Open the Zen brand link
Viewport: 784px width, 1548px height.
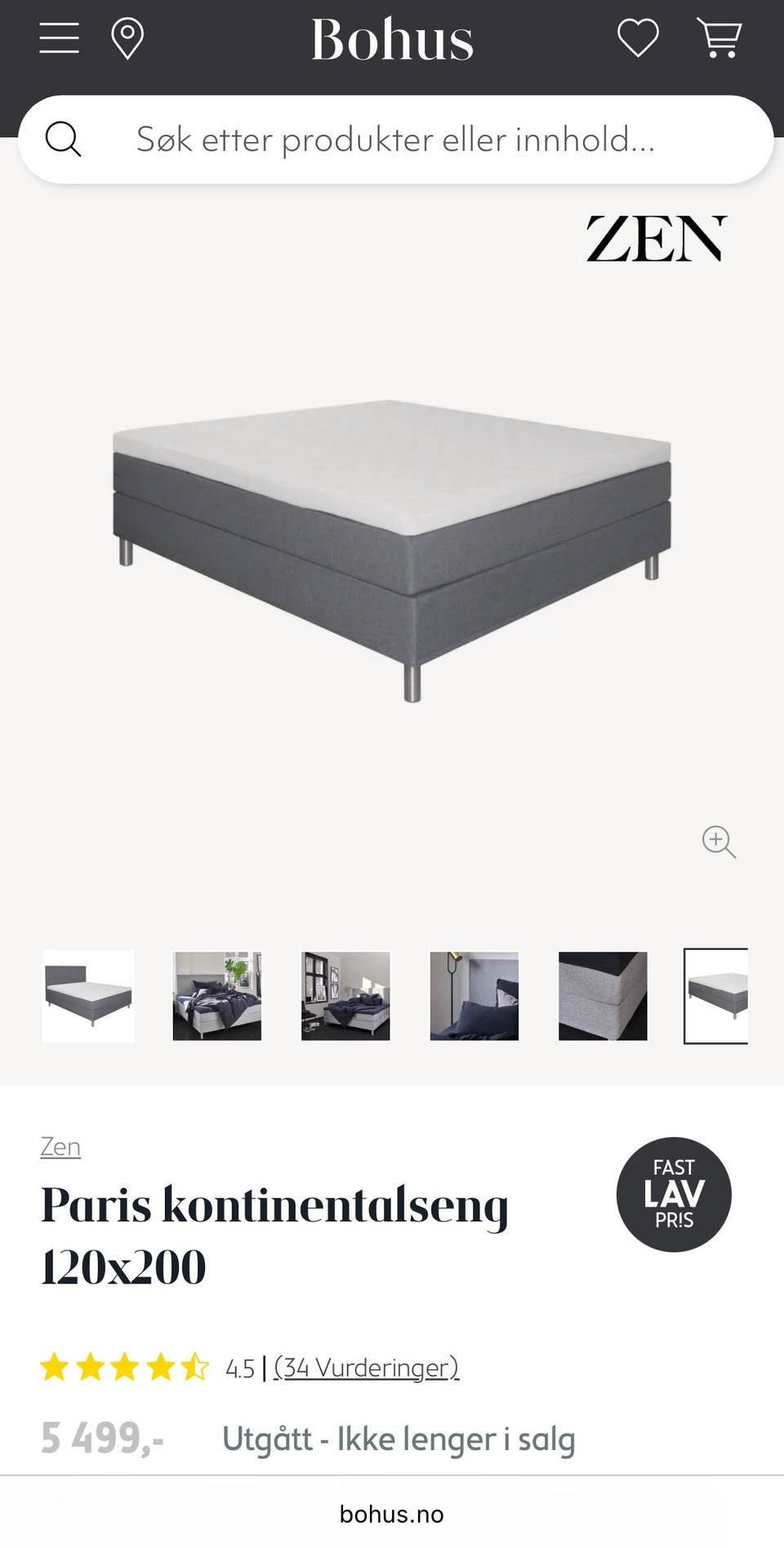coord(60,1147)
